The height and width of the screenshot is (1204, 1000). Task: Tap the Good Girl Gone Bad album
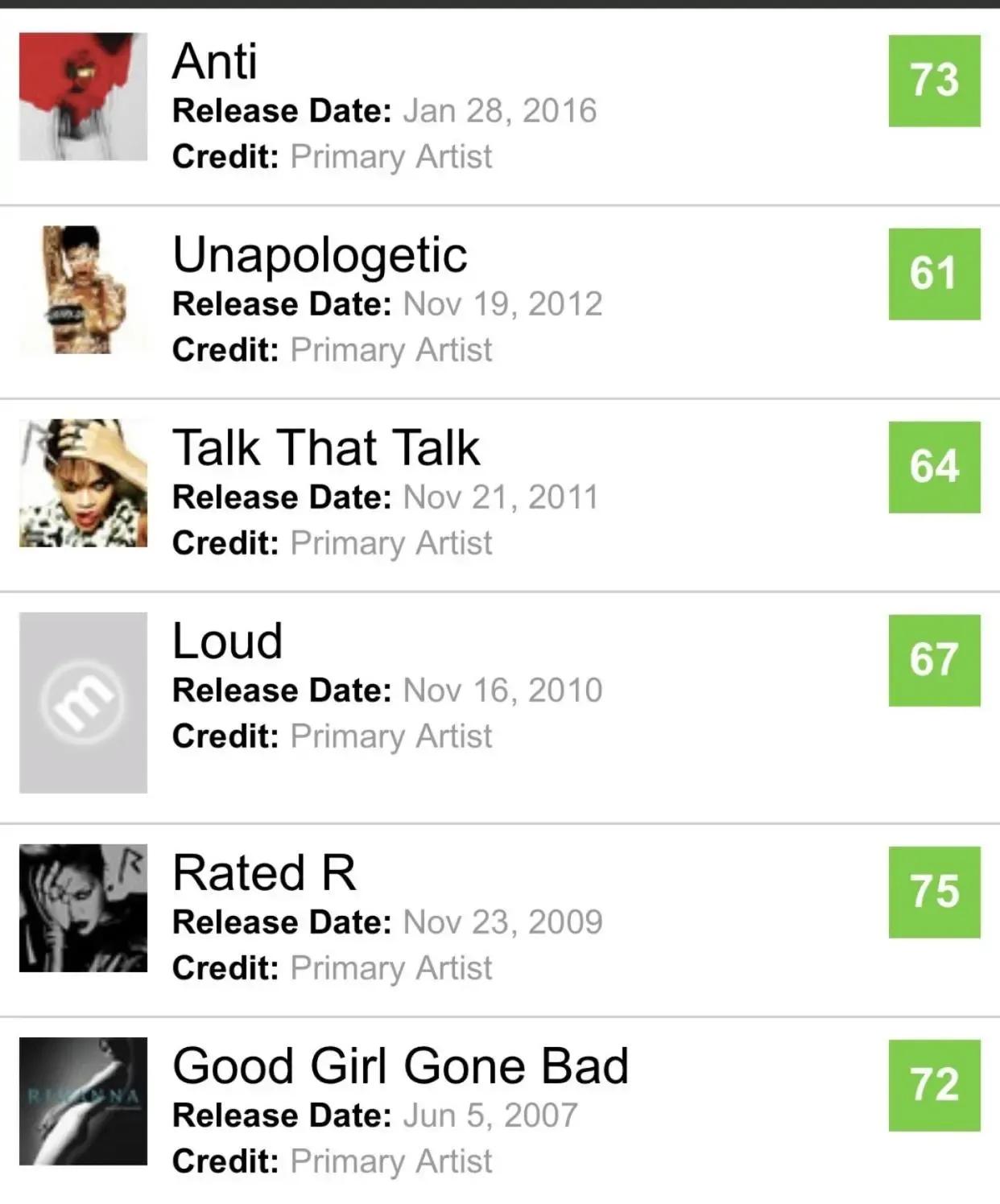point(400,1066)
